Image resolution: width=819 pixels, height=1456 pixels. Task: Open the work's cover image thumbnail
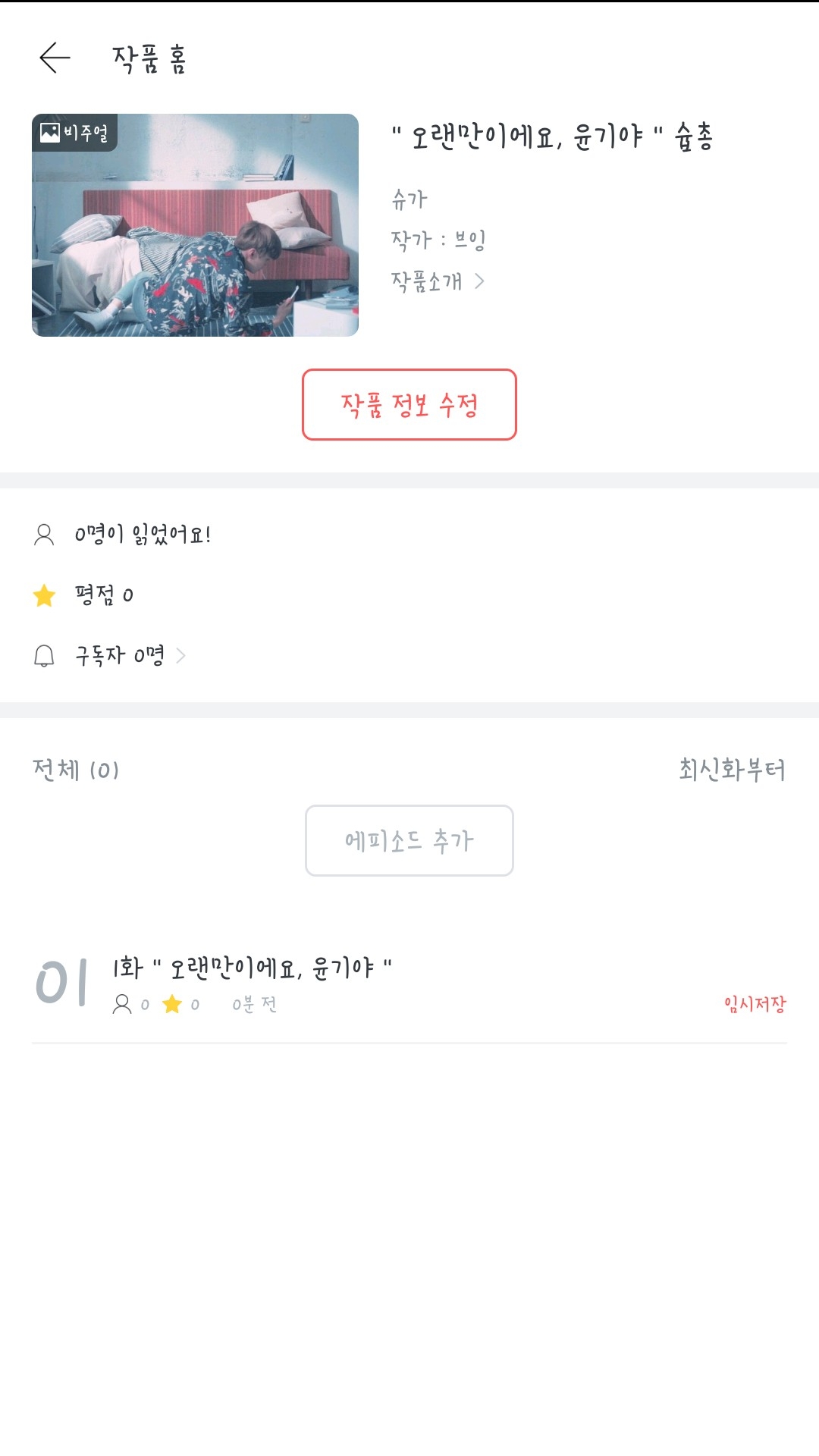click(x=195, y=225)
